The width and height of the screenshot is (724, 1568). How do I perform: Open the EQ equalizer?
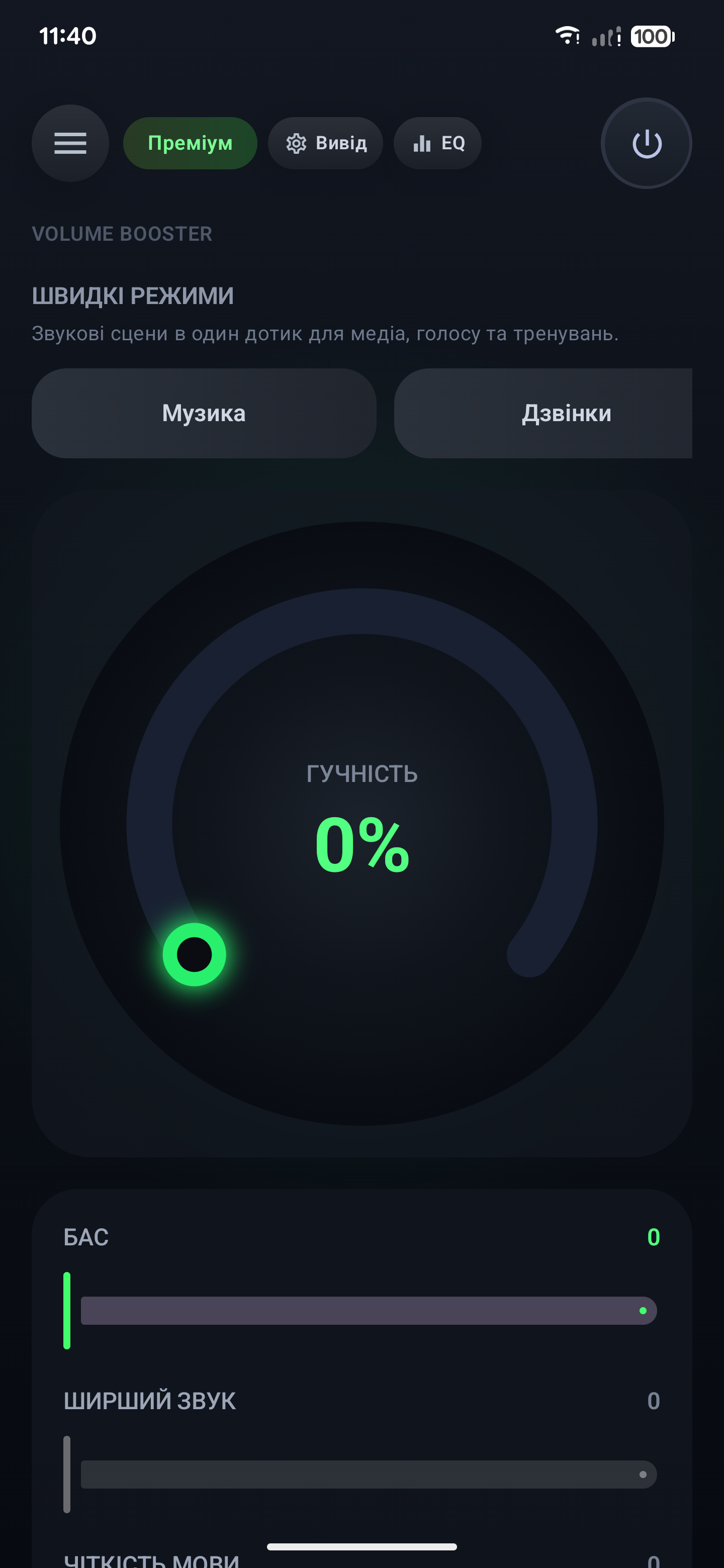point(438,143)
